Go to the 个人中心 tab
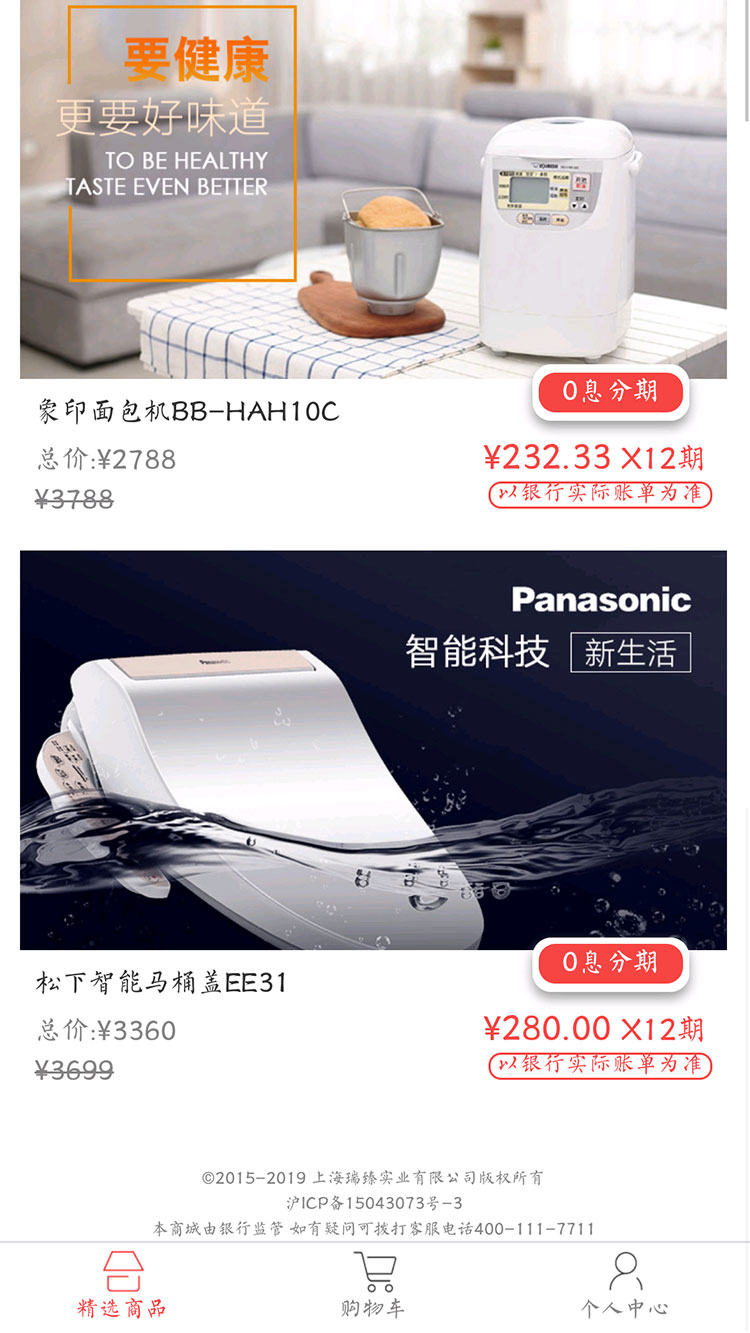 coord(625,1286)
